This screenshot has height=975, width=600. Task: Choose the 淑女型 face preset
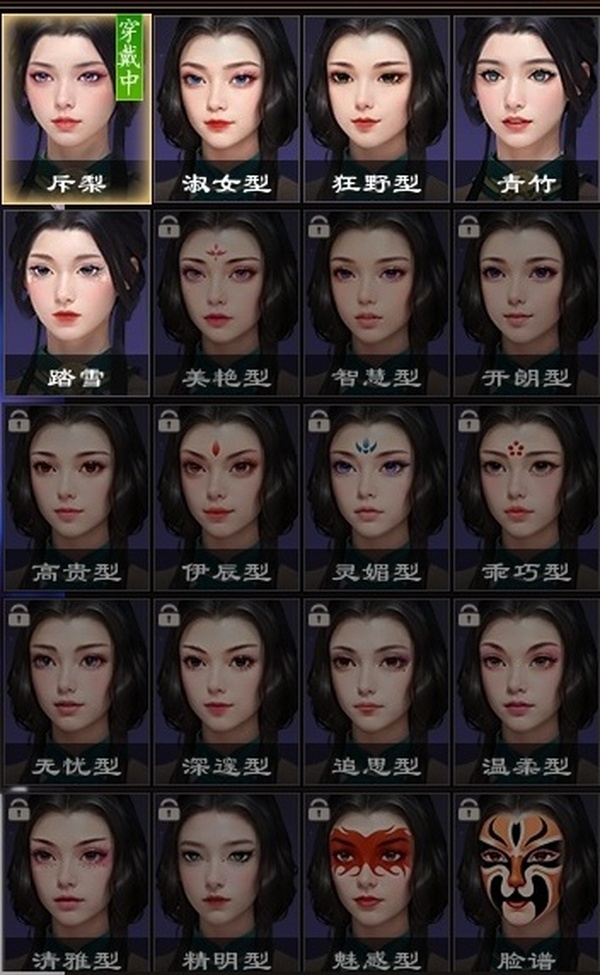click(226, 105)
